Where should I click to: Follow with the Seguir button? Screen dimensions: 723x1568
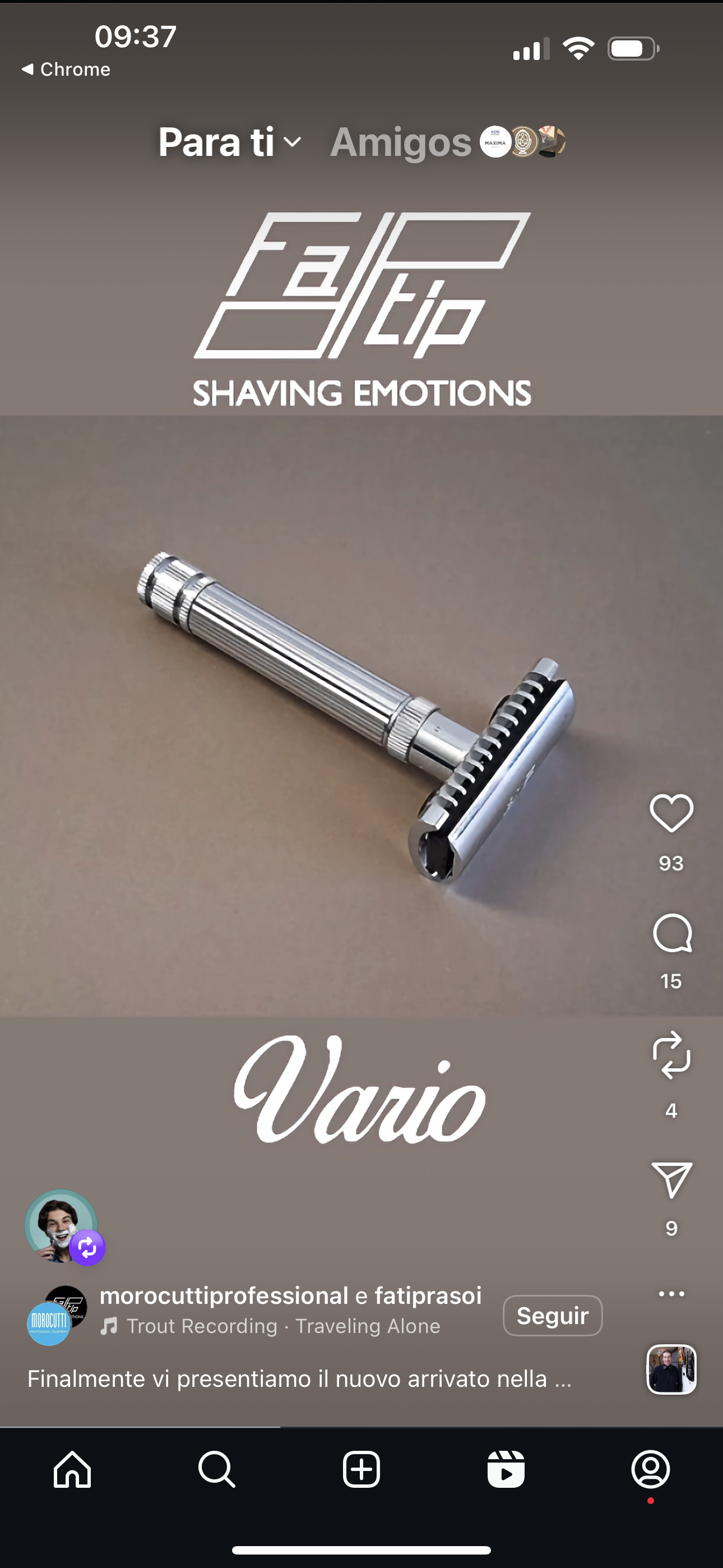pyautogui.click(x=552, y=1316)
